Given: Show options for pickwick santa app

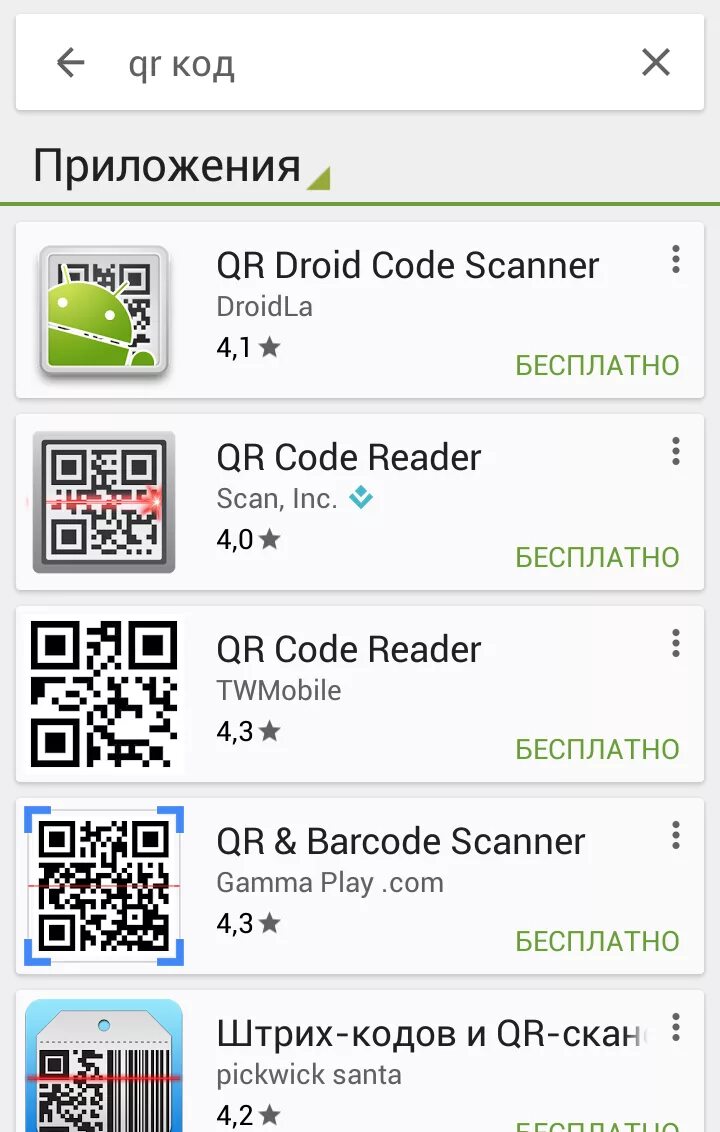Looking at the screenshot, I should tap(676, 1028).
